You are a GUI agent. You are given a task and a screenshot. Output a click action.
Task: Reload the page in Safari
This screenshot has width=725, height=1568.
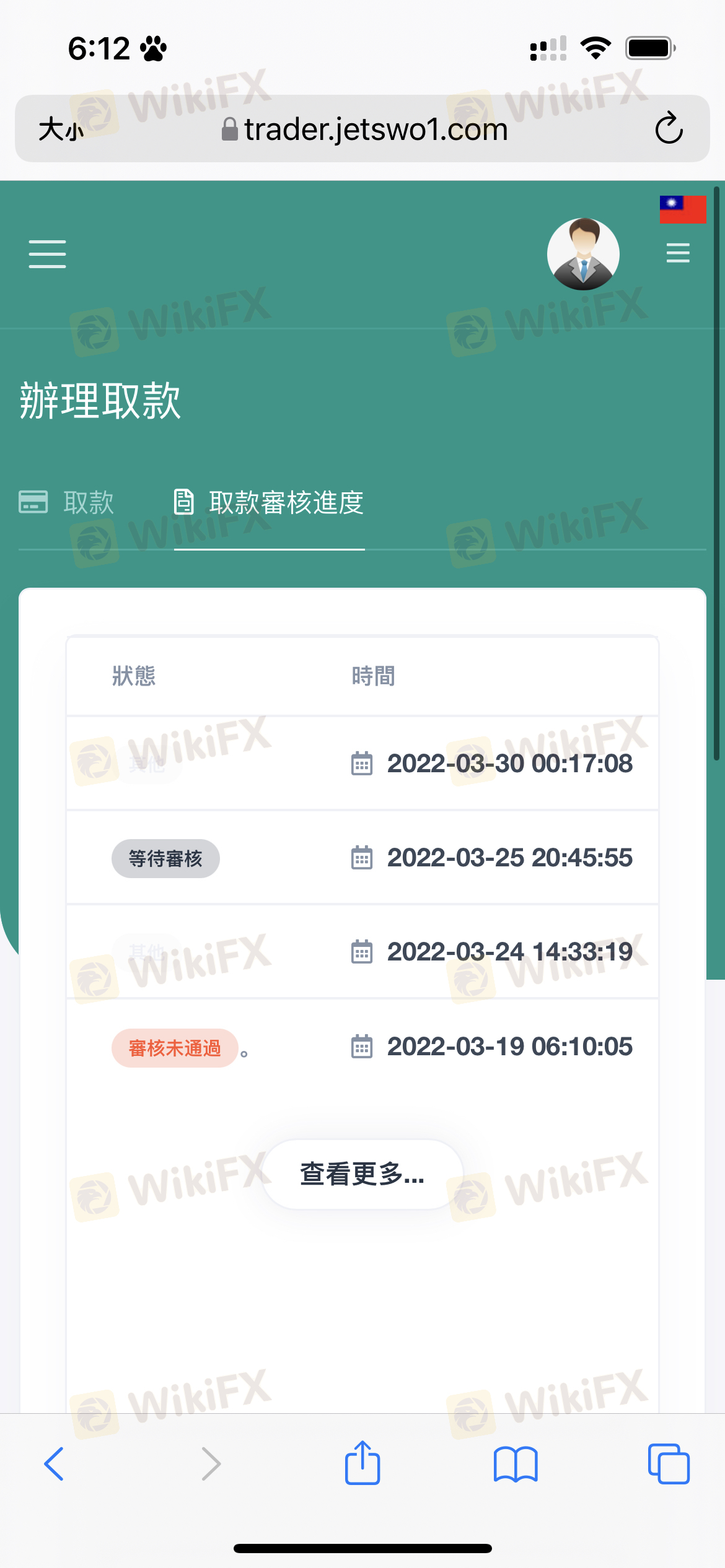coord(669,128)
